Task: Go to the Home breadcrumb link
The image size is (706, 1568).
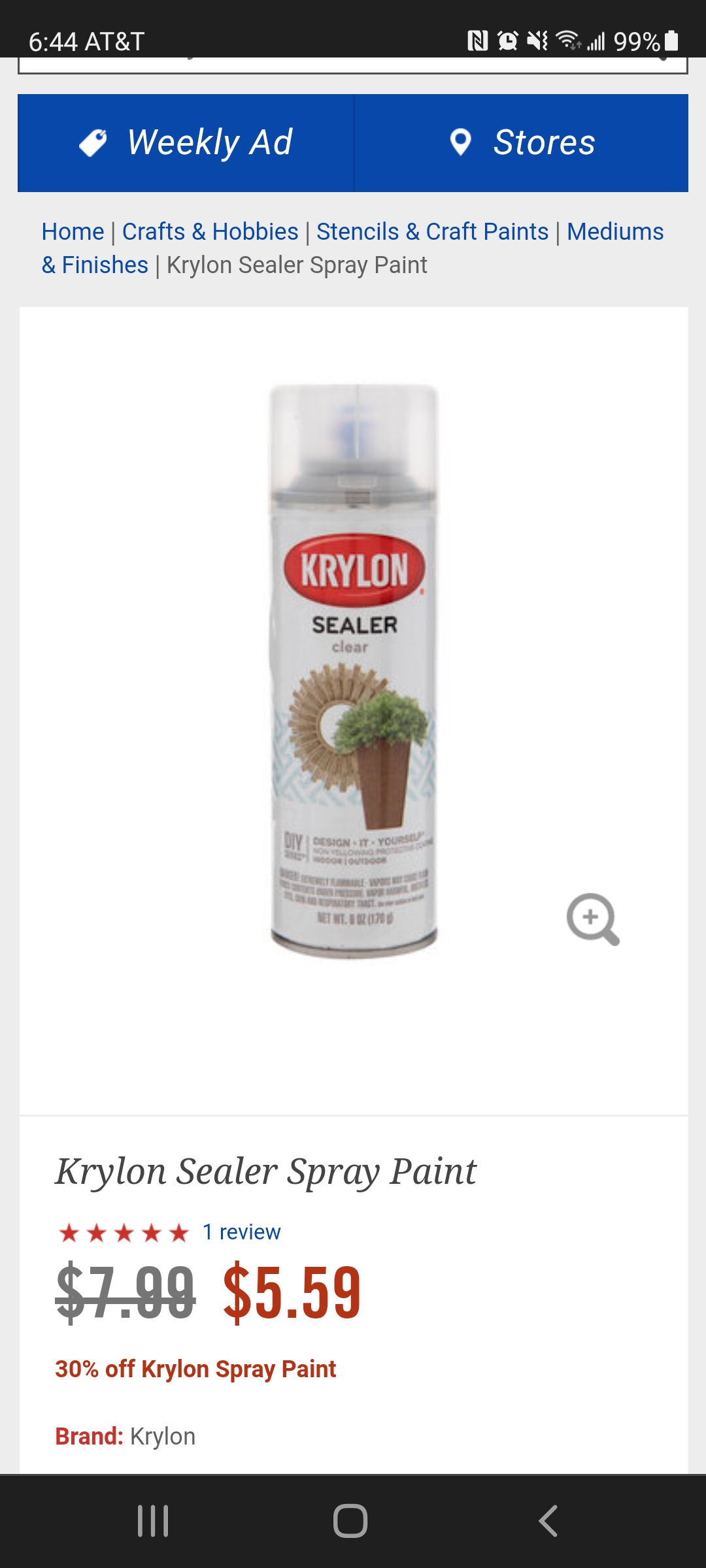Action: (x=73, y=232)
